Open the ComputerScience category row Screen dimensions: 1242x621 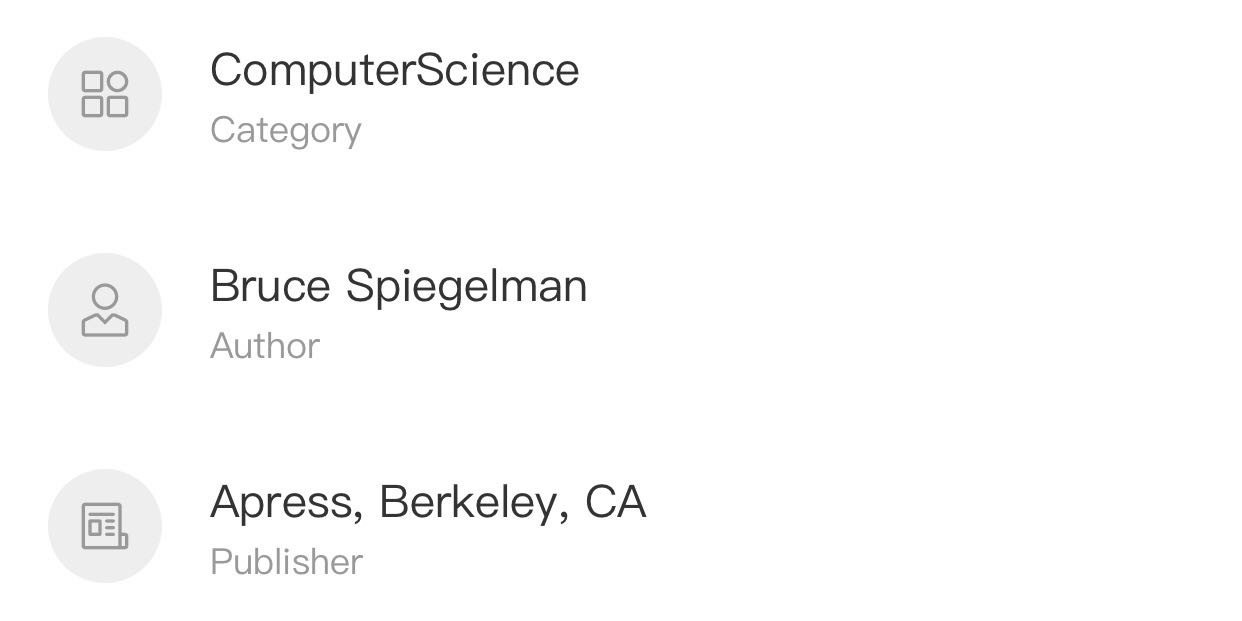[x=394, y=94]
